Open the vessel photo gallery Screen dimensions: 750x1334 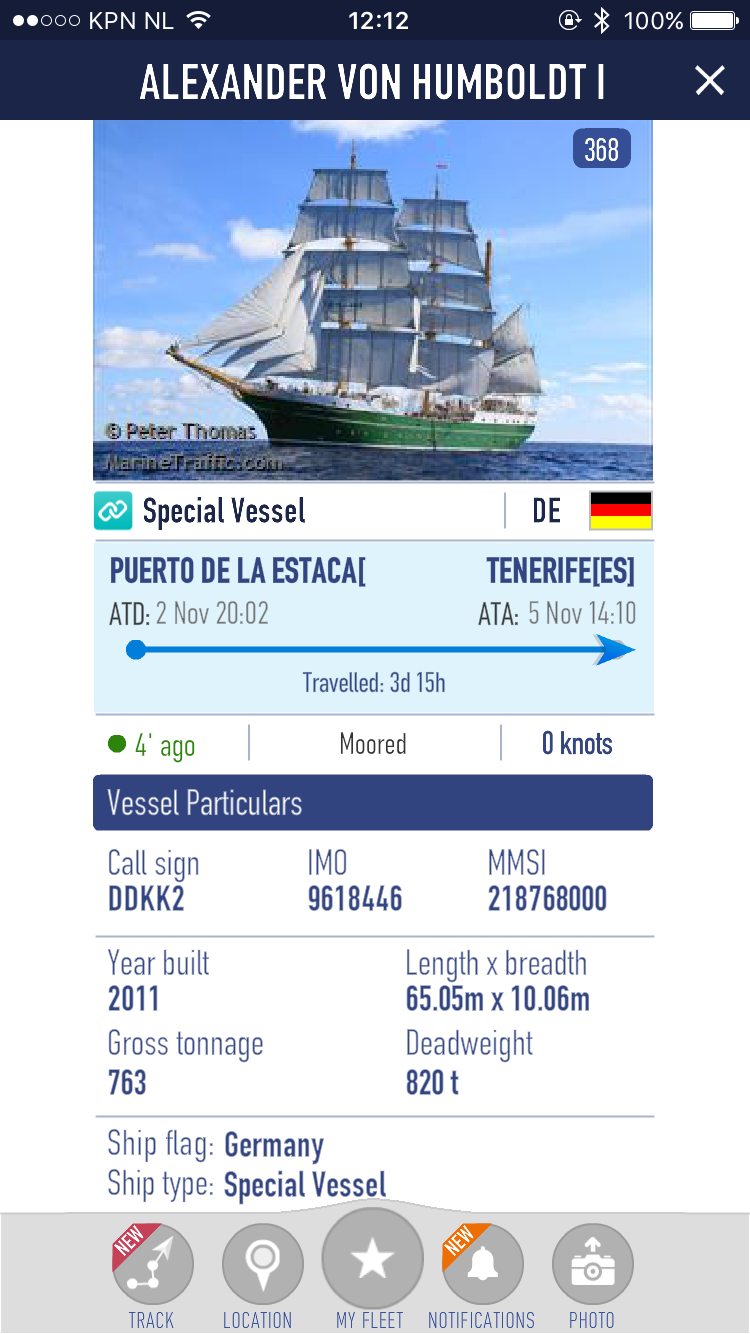[x=372, y=300]
